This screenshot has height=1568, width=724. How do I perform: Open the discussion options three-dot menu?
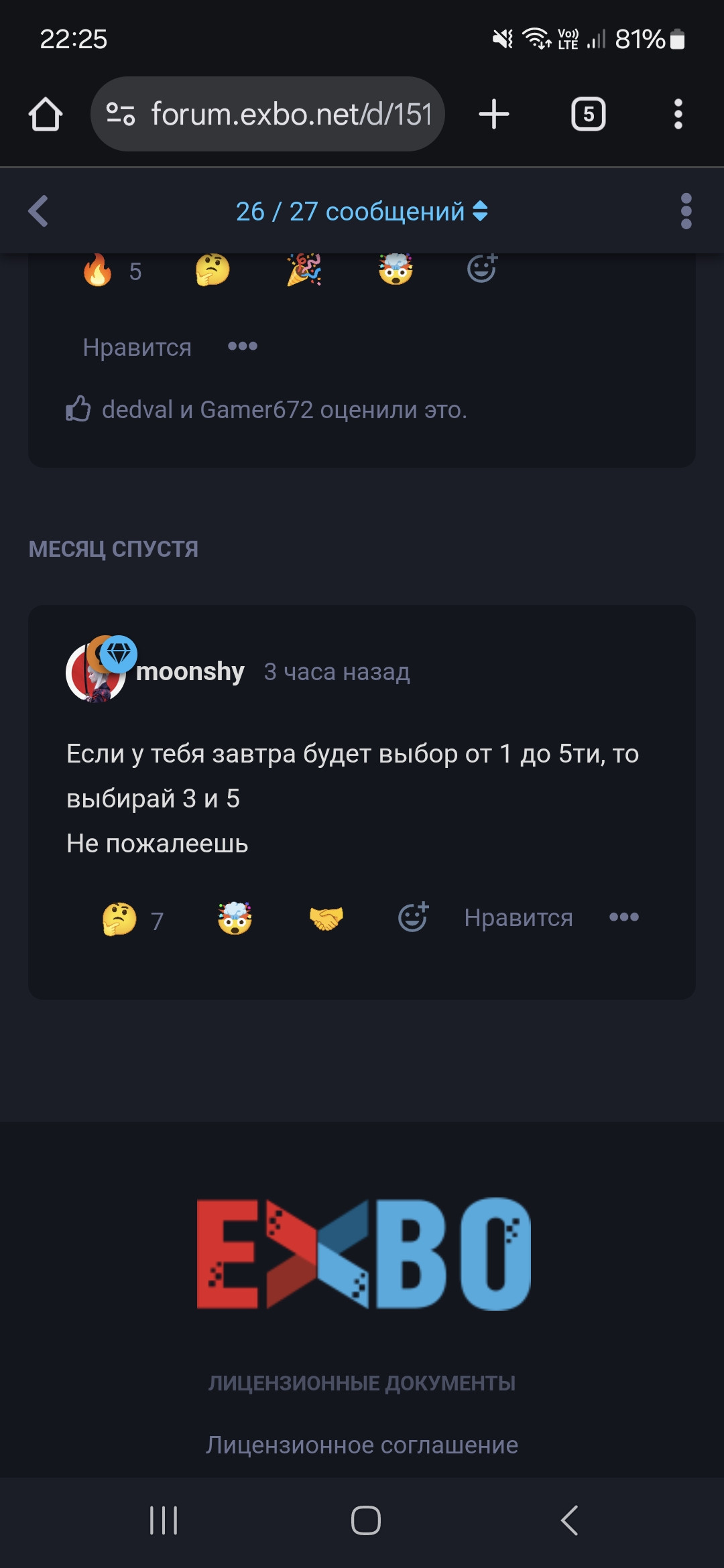(x=684, y=211)
